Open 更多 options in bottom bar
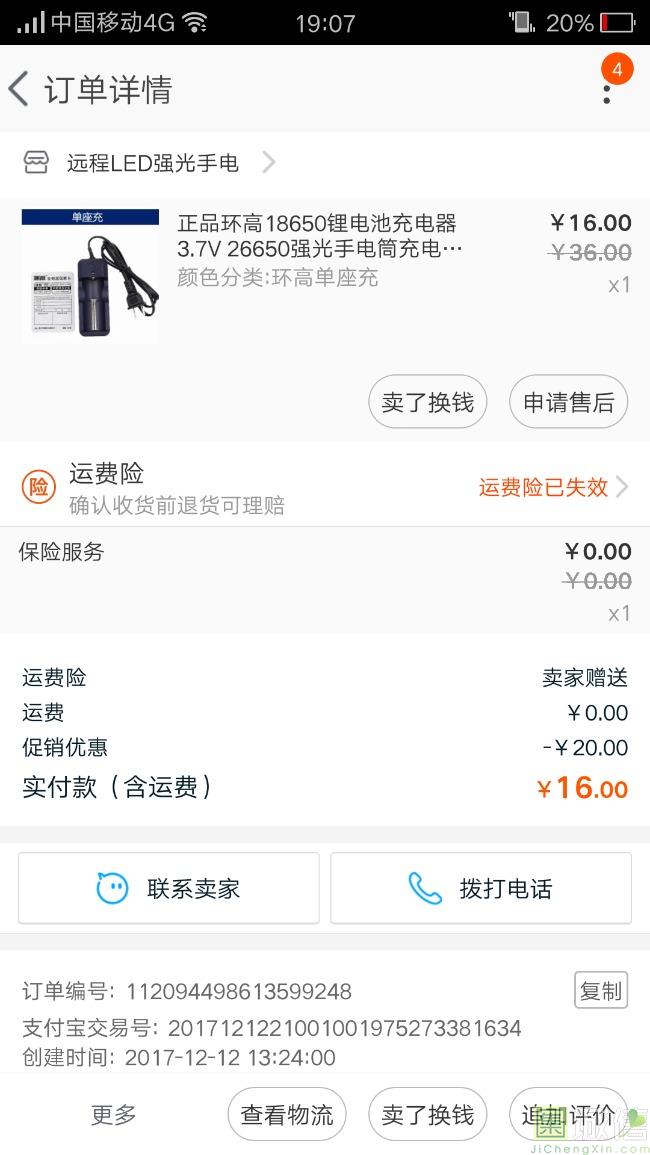The height and width of the screenshot is (1155, 650). (x=114, y=1115)
